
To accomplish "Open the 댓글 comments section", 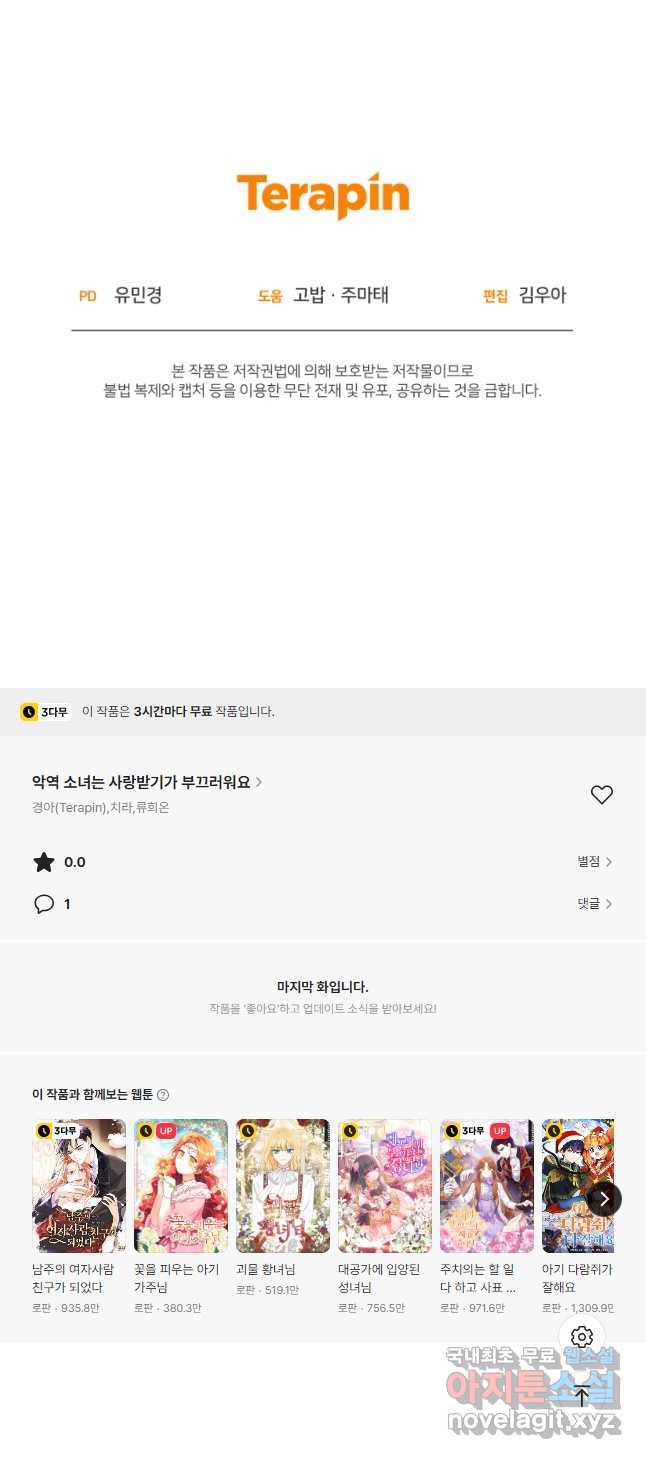I will coord(594,903).
